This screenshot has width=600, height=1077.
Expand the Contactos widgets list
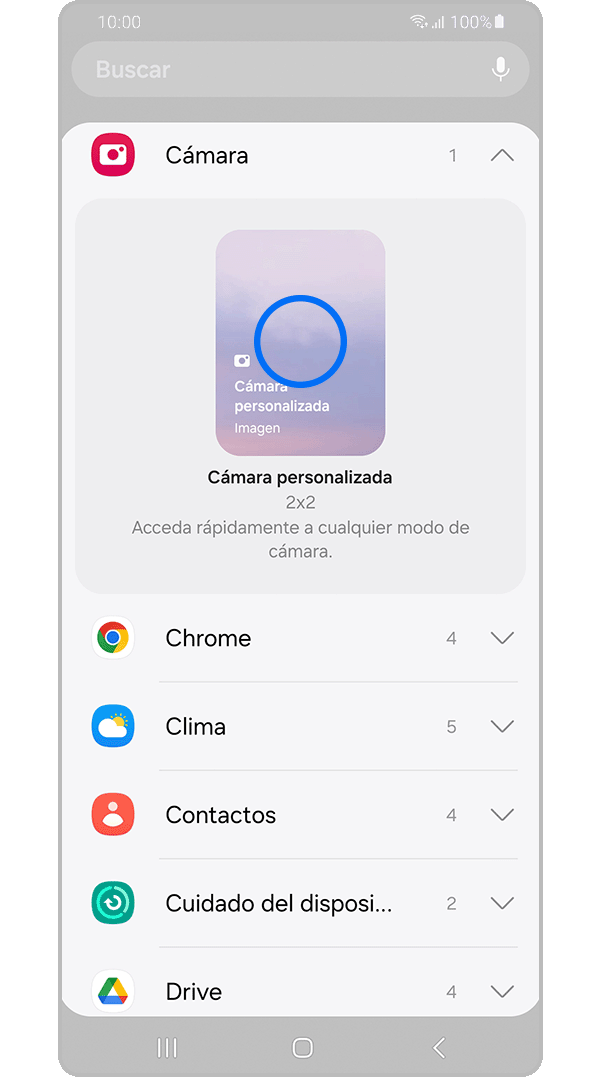502,815
